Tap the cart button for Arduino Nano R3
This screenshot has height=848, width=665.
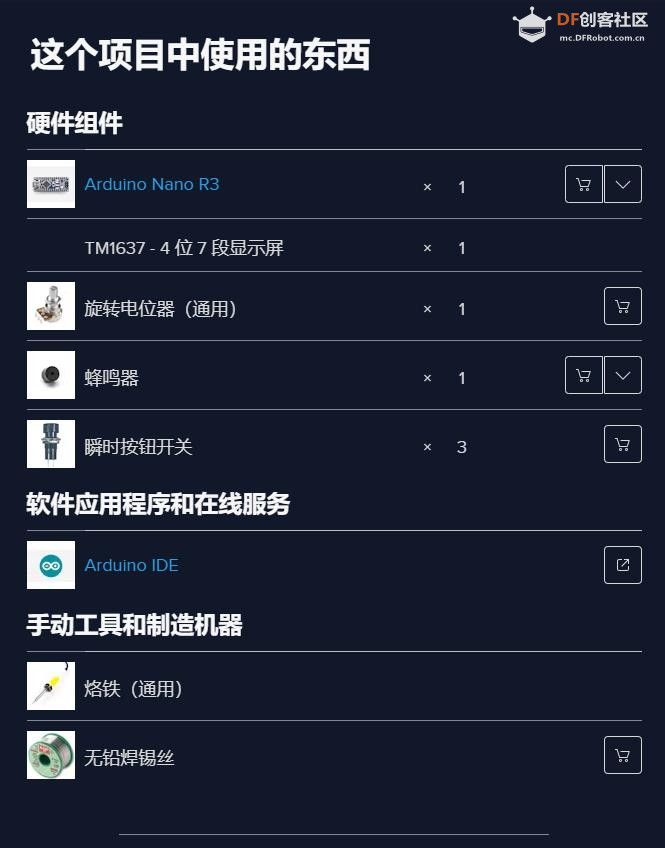click(x=584, y=185)
